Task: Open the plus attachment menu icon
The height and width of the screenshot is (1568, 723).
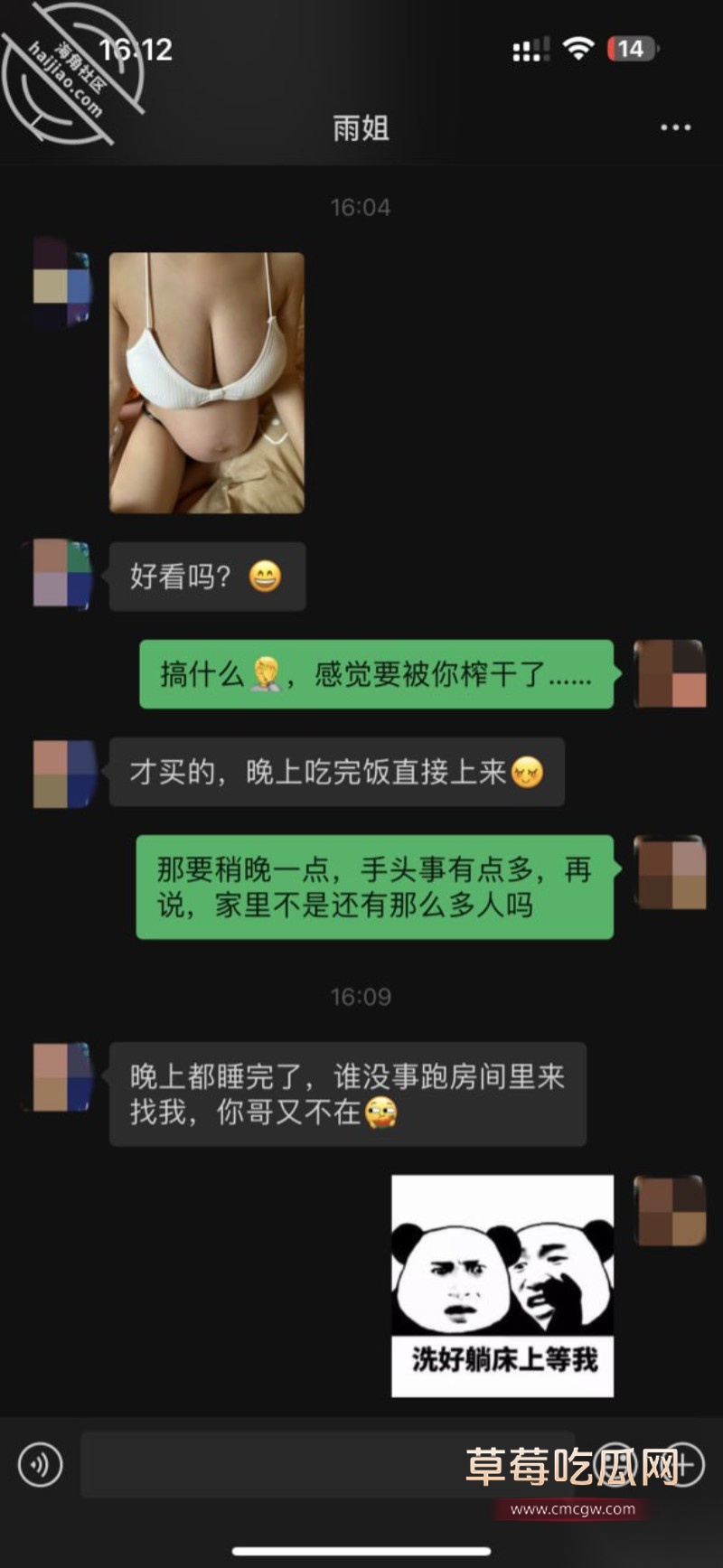Action: tap(687, 1464)
